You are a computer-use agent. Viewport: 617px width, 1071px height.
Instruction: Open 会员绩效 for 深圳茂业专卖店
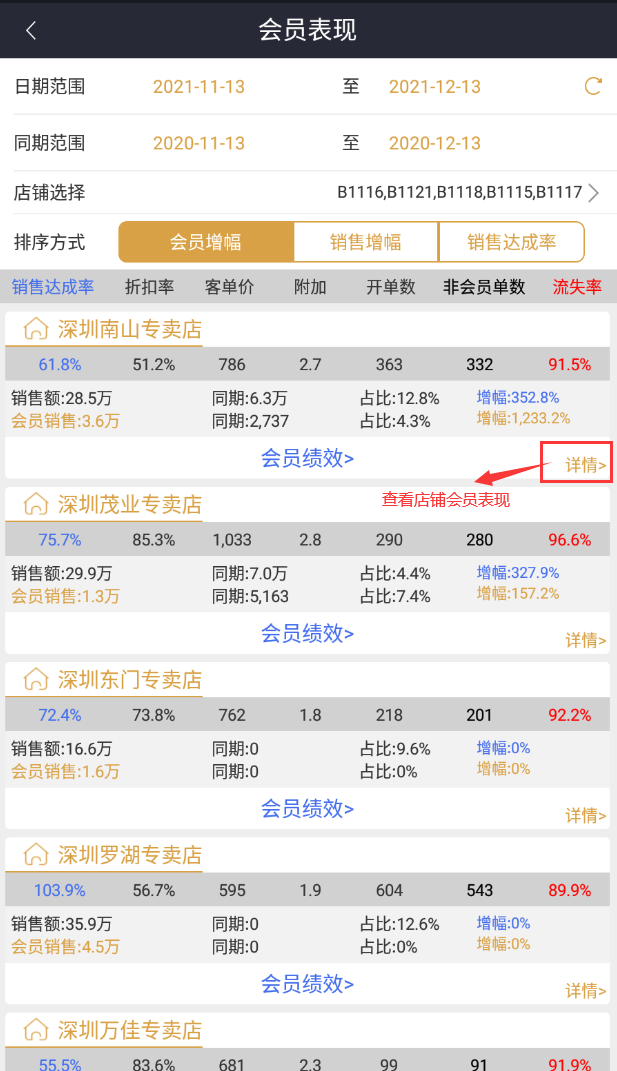coord(307,633)
